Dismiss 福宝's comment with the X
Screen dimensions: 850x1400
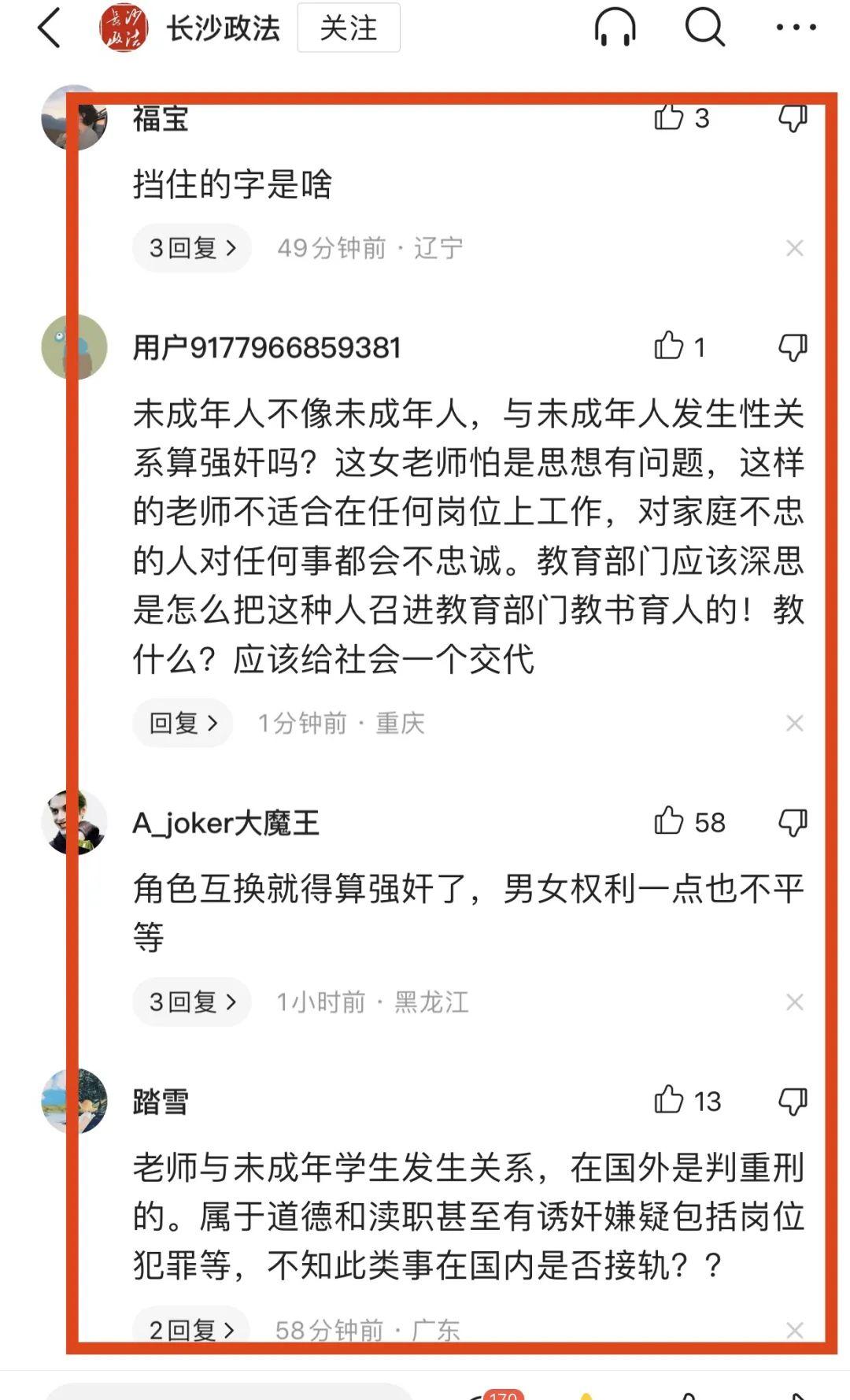tap(794, 249)
